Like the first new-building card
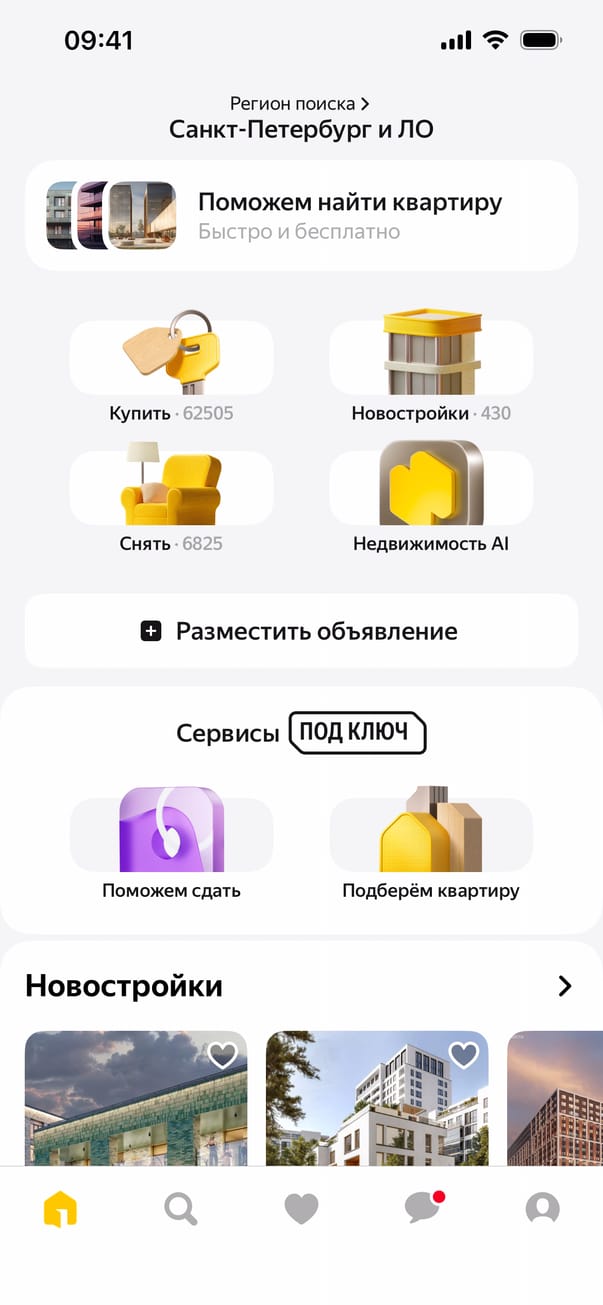The height and width of the screenshot is (1305, 603). [x=222, y=1055]
